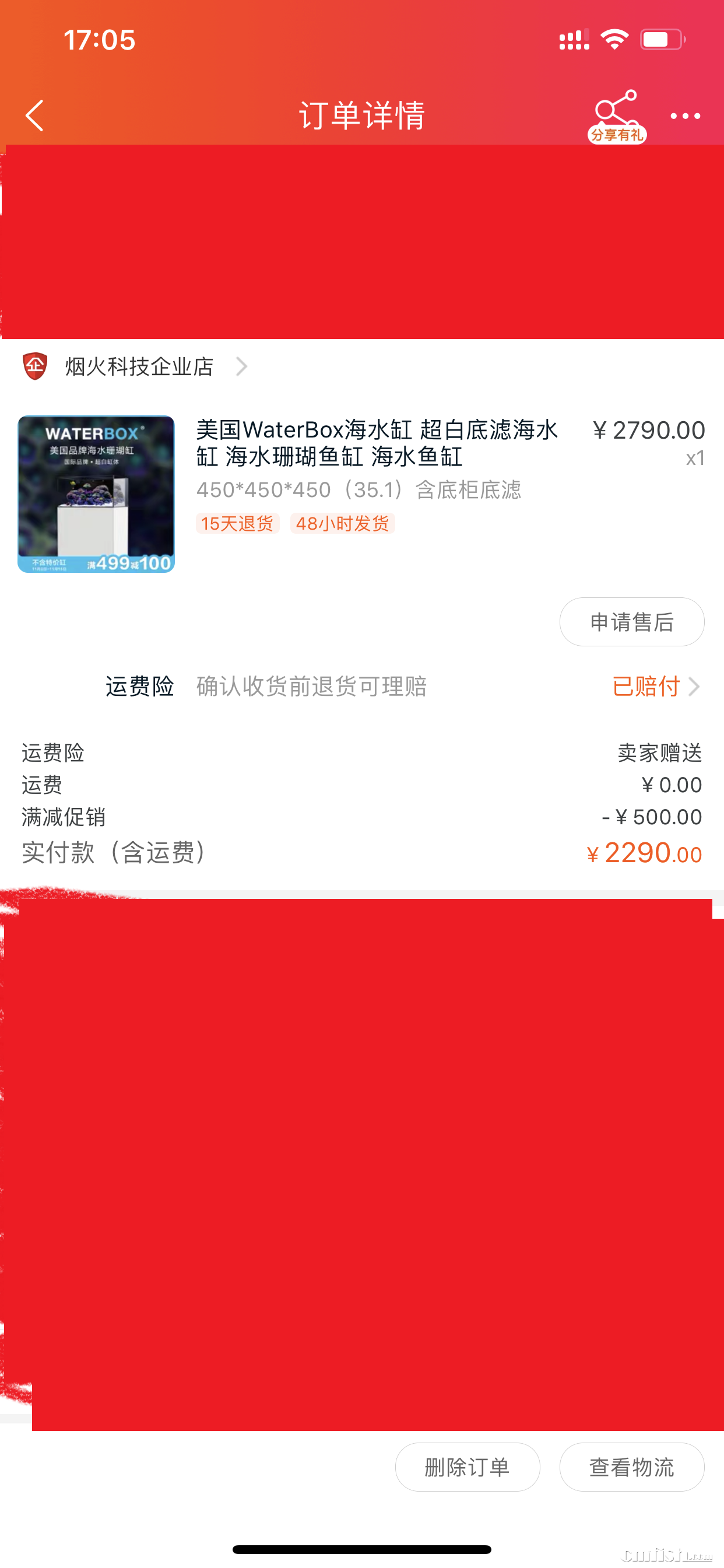Open the WaterBox aquarium product thumbnail

coord(96,494)
